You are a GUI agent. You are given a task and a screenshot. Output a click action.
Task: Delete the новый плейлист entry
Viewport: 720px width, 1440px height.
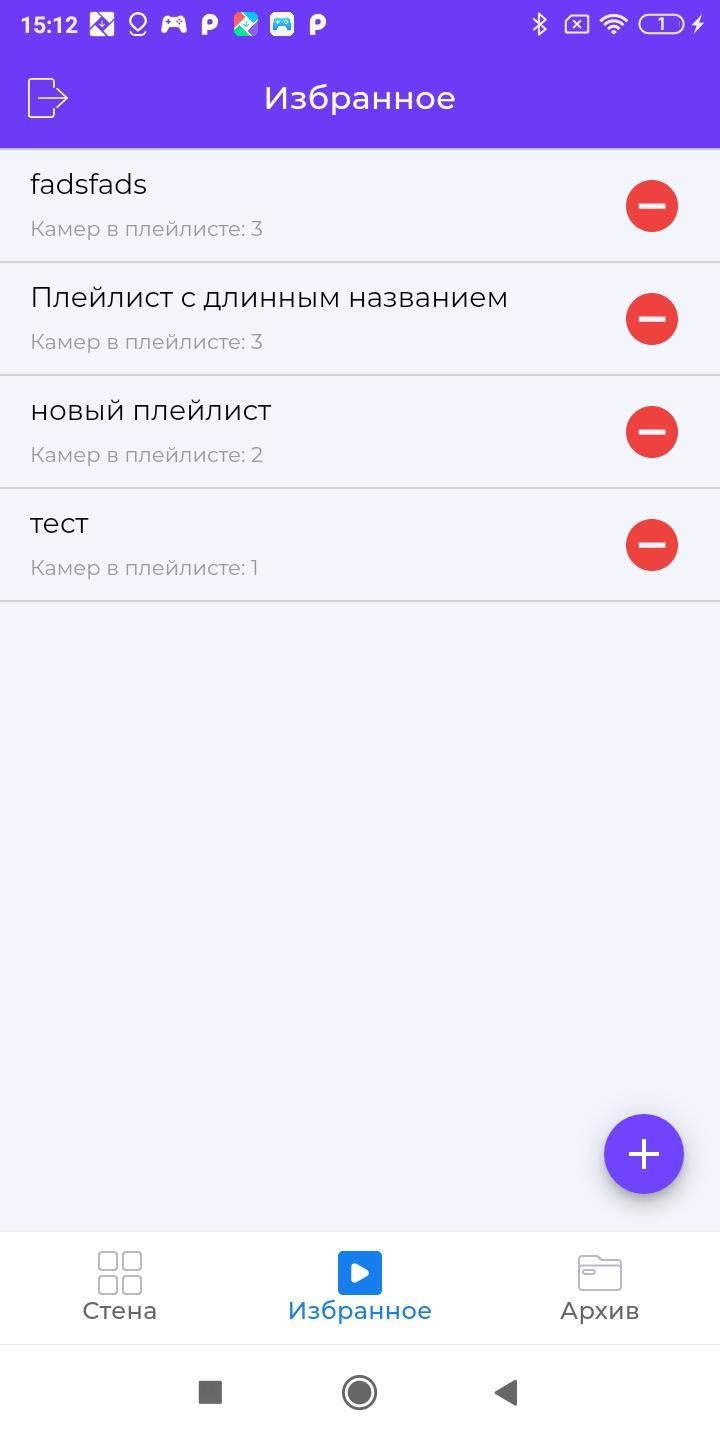pos(651,431)
